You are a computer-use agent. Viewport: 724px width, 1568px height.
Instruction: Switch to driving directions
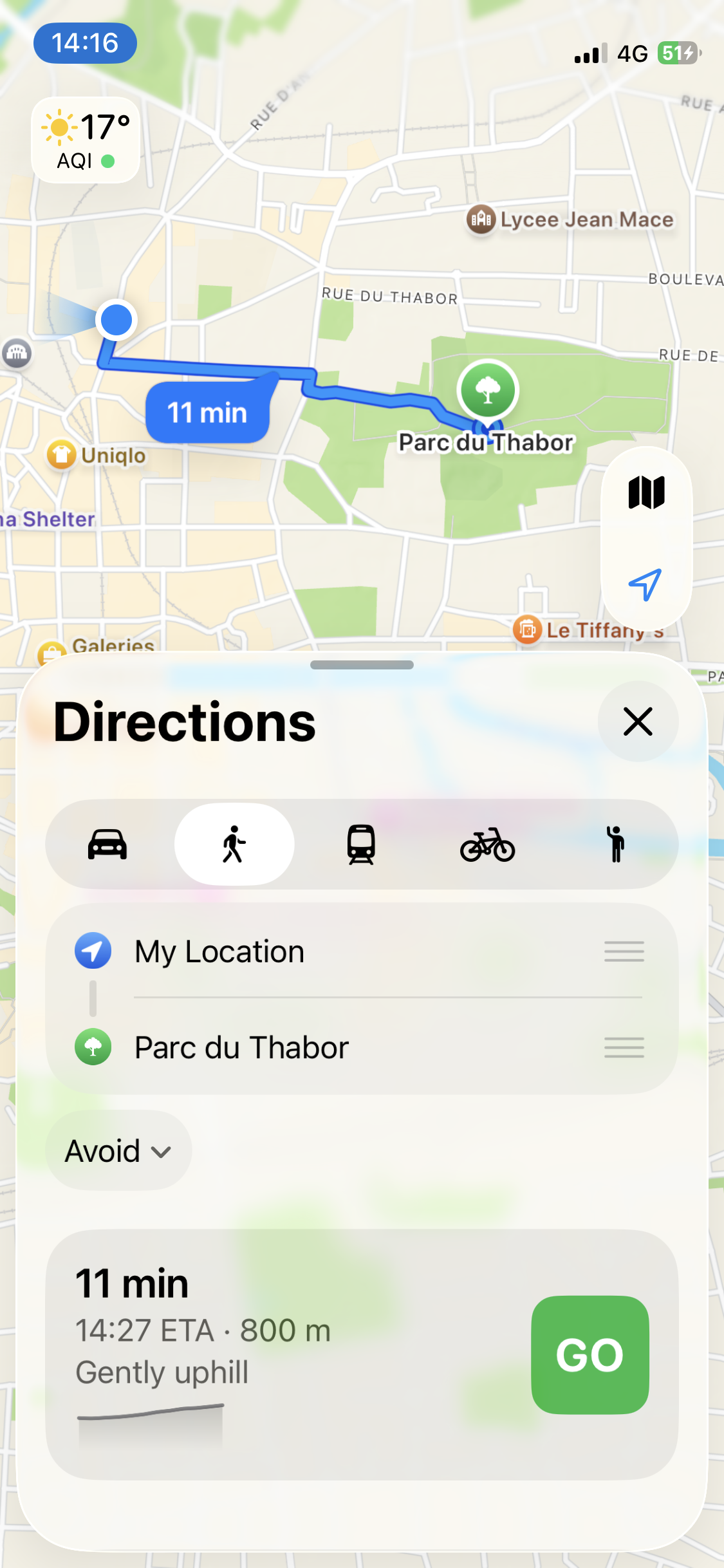tap(107, 844)
